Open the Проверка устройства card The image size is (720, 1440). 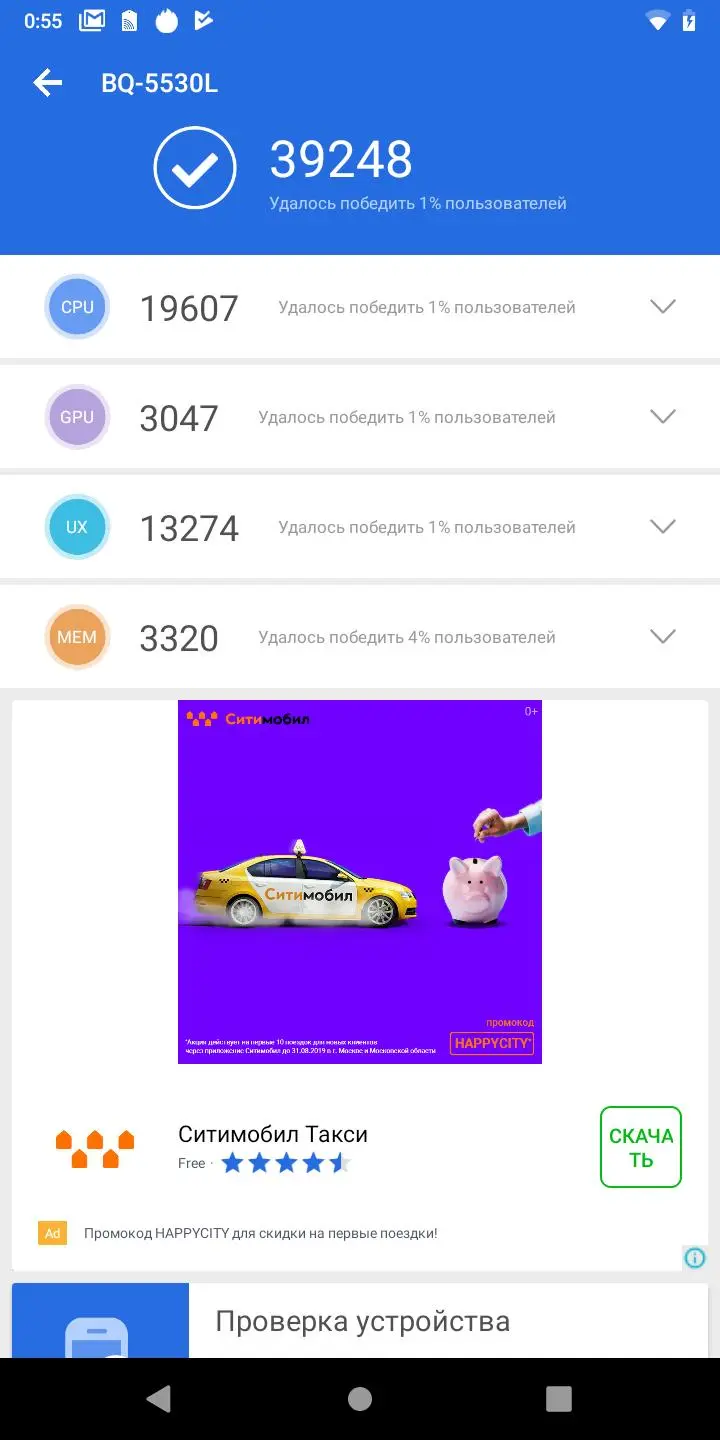click(360, 1321)
